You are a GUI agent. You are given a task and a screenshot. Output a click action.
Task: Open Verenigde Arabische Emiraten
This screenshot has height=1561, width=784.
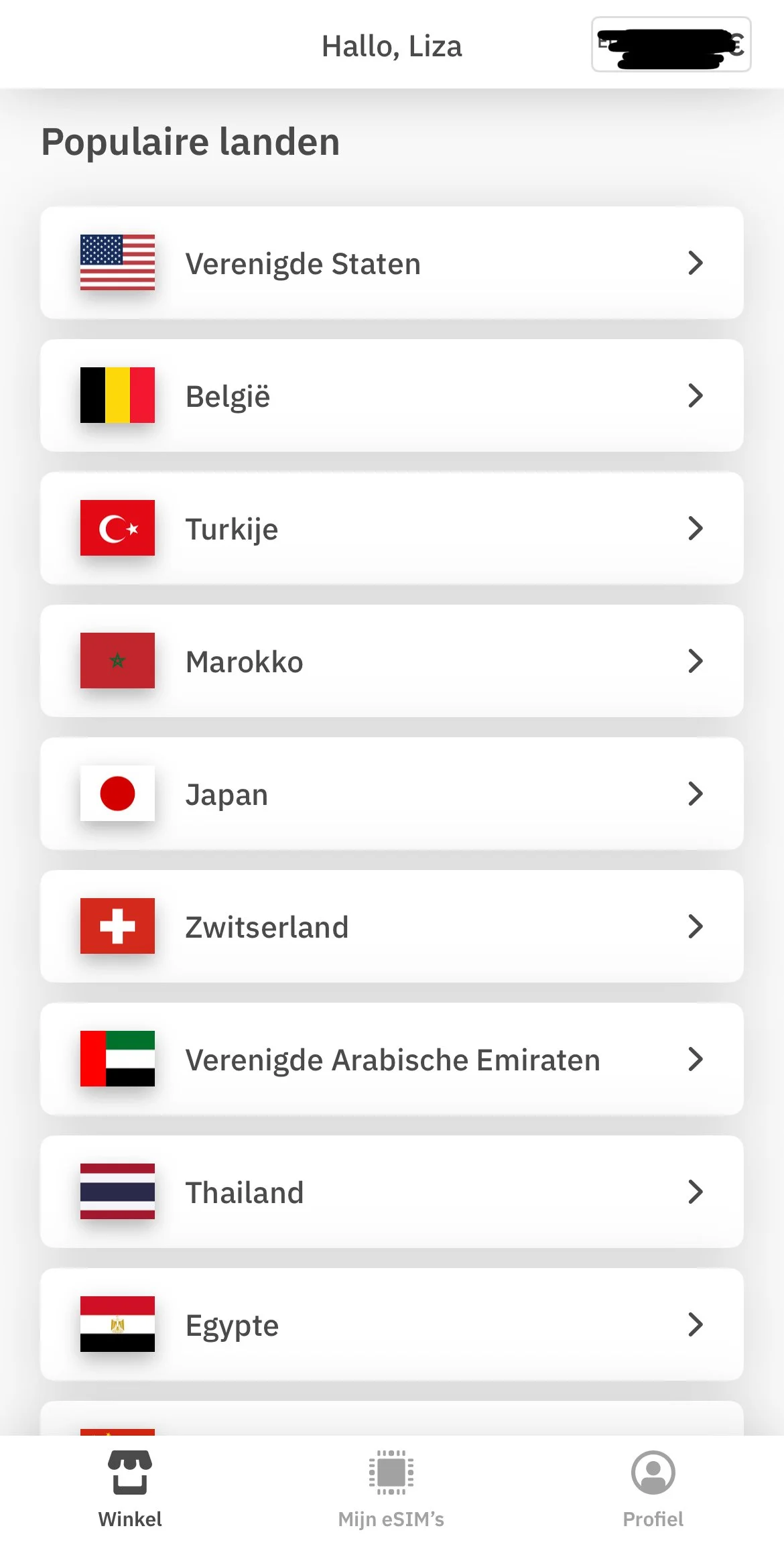coord(392,1059)
